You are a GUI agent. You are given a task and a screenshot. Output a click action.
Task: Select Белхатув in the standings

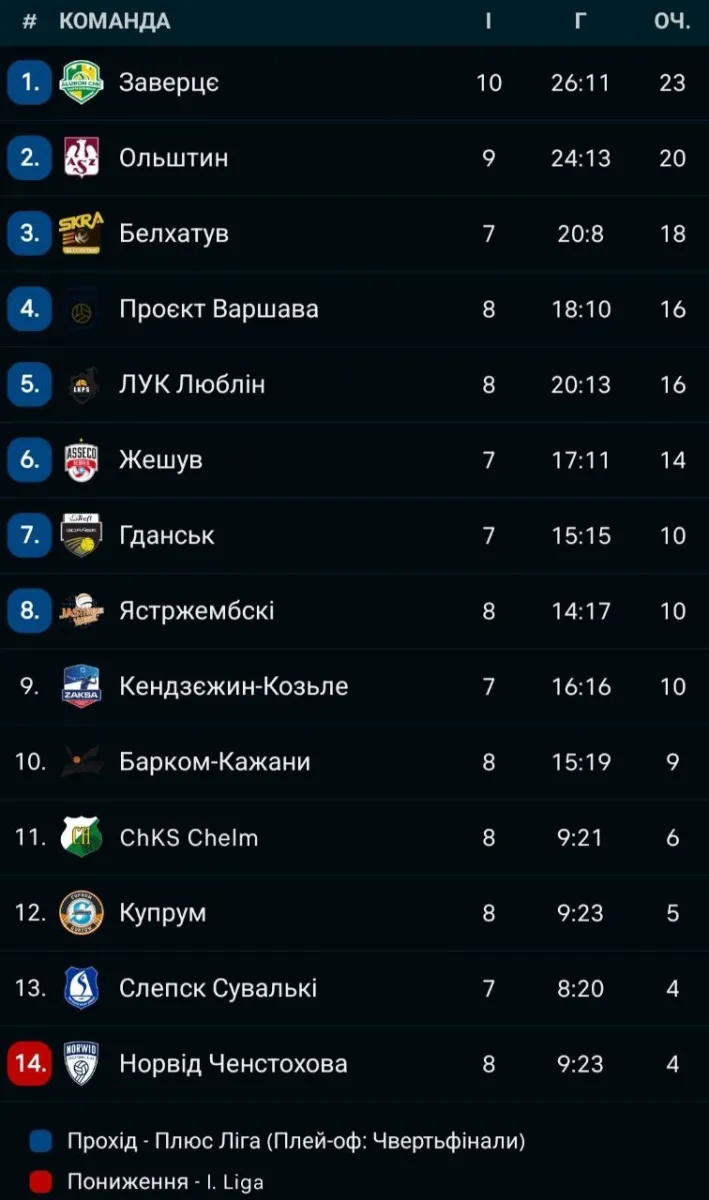174,233
